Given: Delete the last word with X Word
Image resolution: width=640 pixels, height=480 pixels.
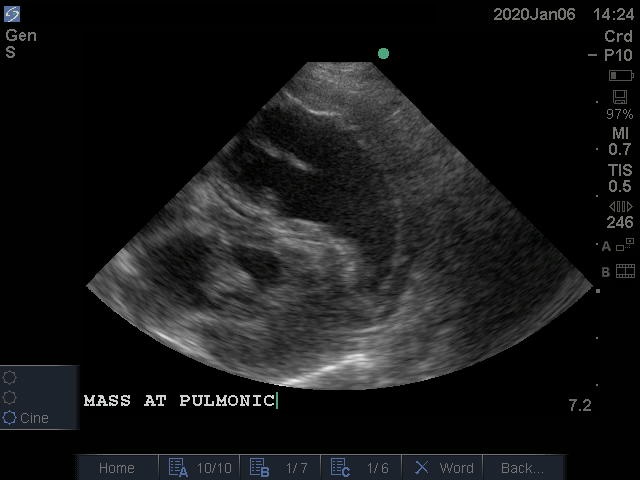Looking at the screenshot, I should coord(445,467).
